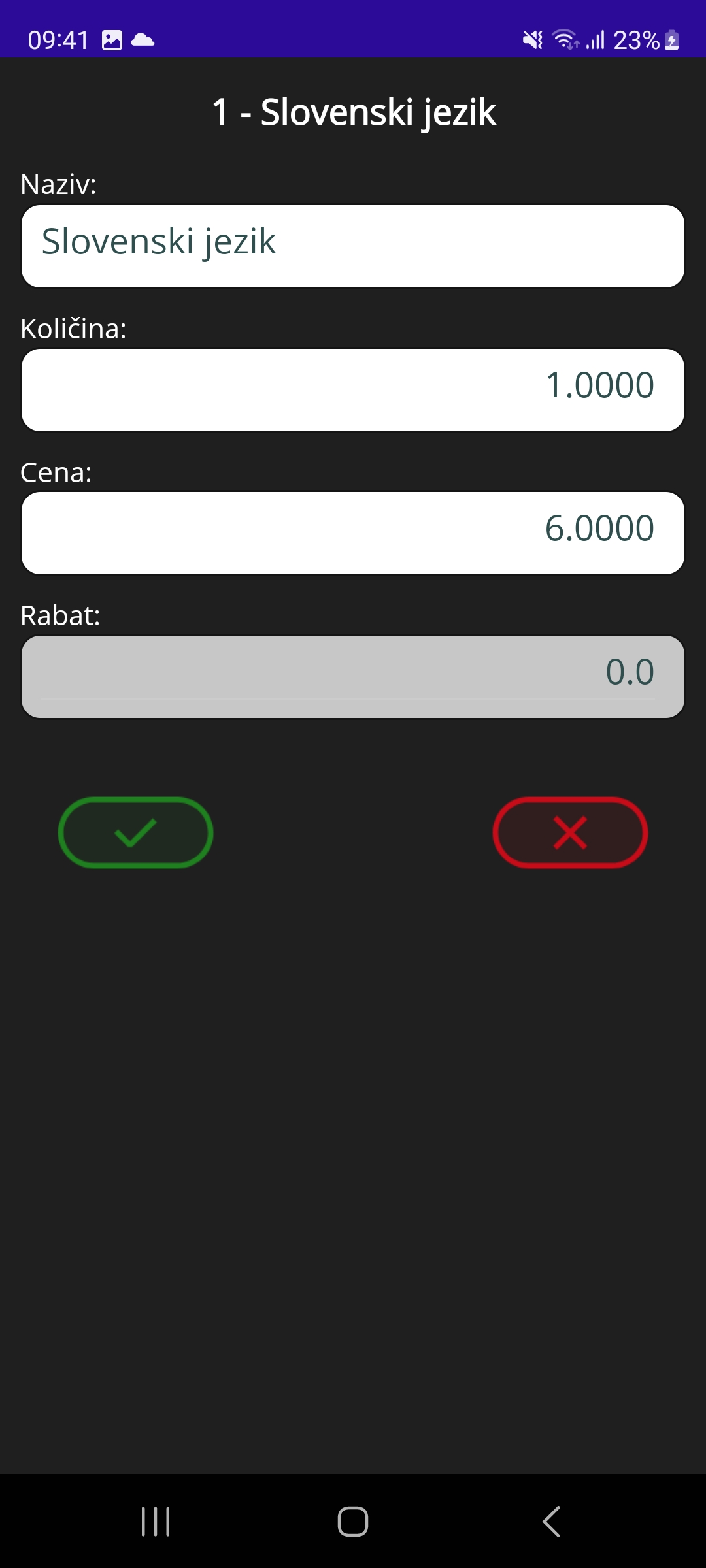Tap the Količina quantity field

point(353,389)
